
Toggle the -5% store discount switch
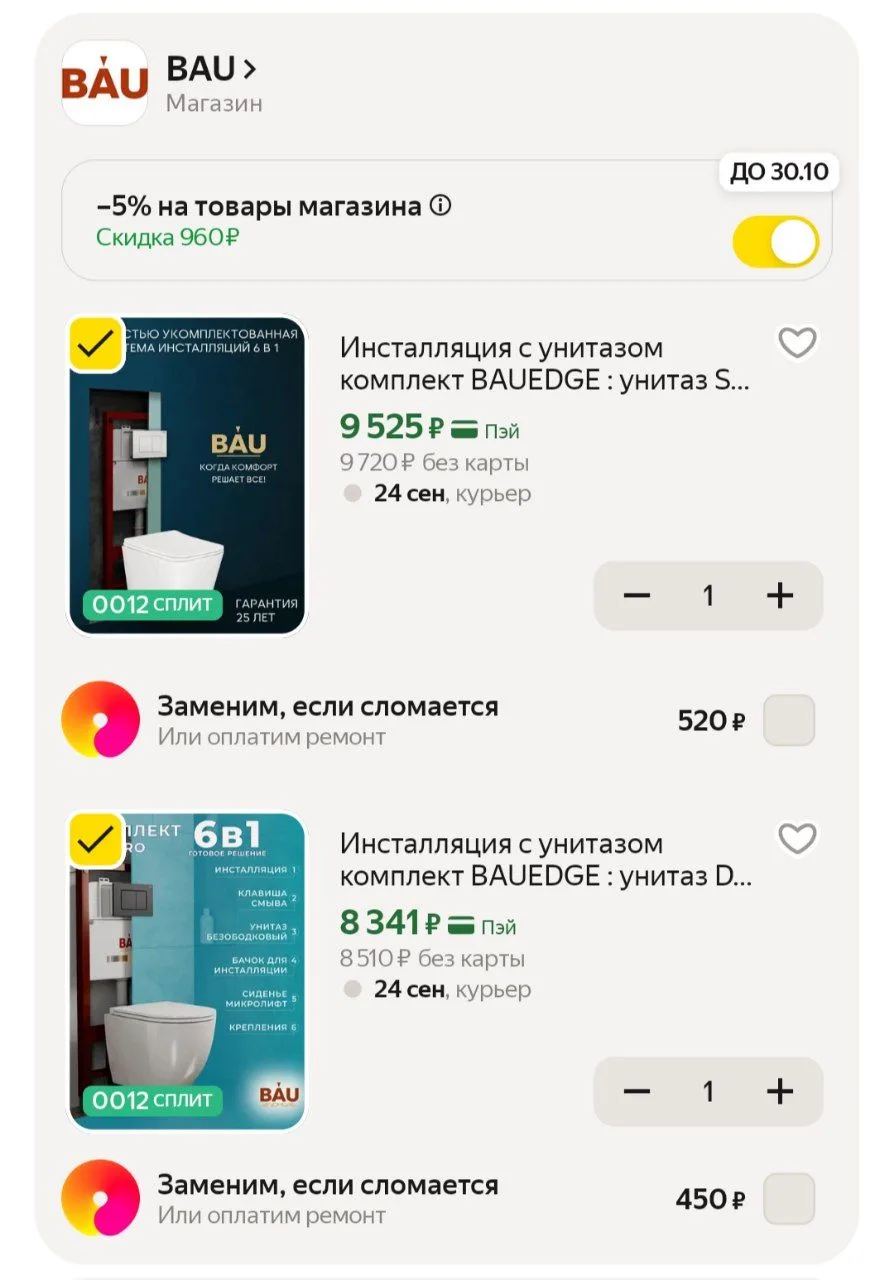click(x=775, y=242)
